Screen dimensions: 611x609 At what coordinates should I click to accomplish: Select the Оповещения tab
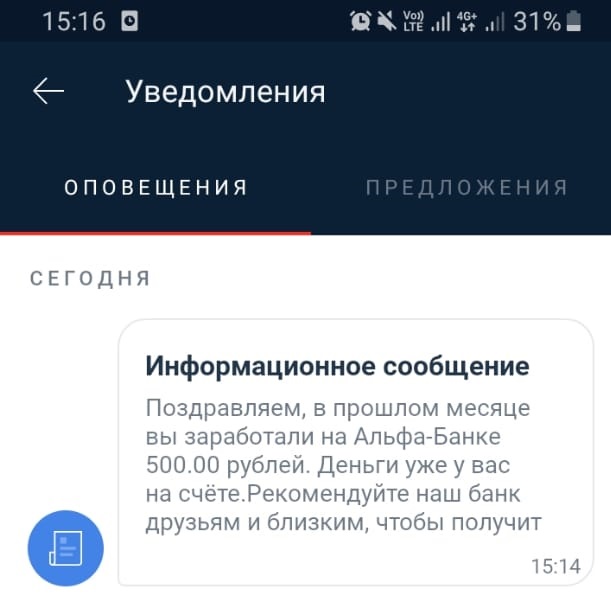156,187
